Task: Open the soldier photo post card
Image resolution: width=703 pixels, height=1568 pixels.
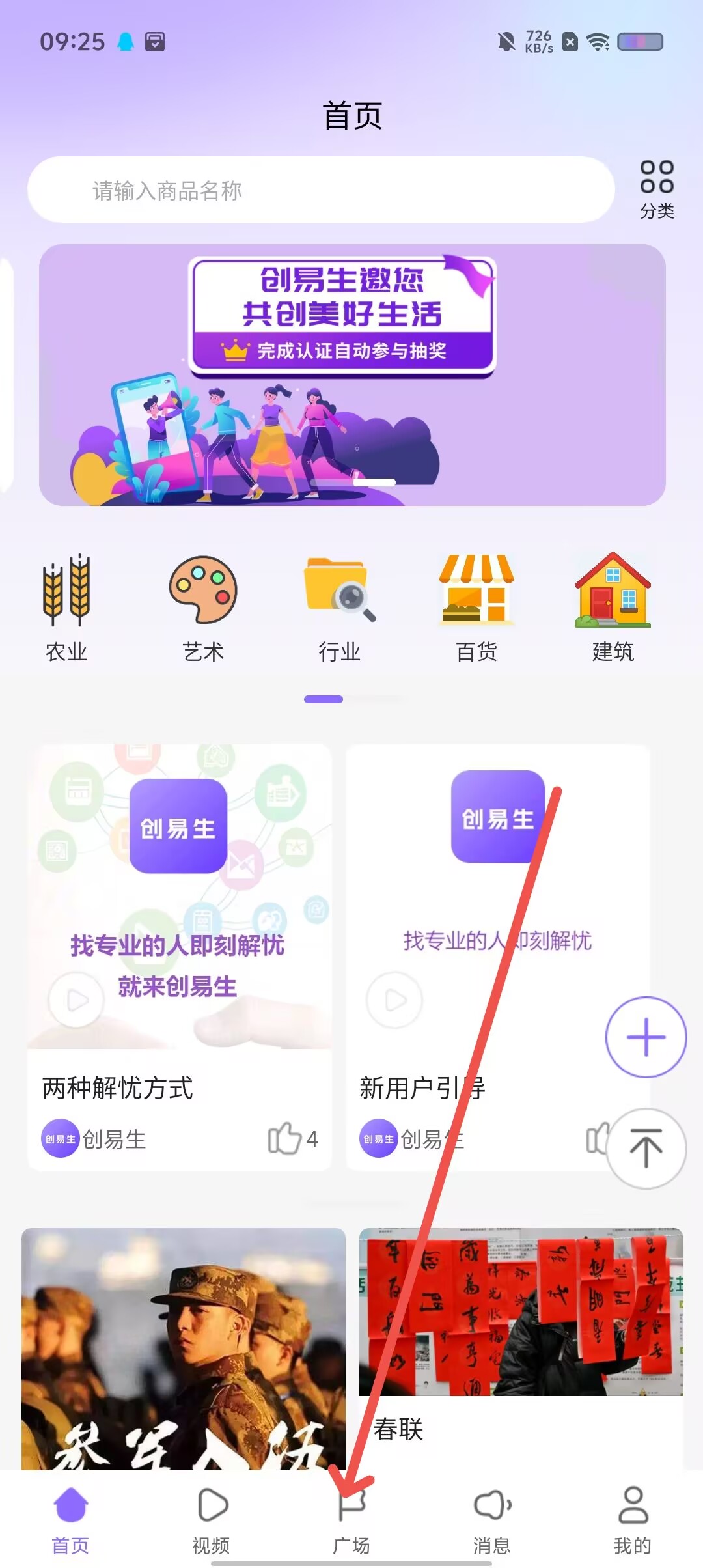Action: (183, 1348)
